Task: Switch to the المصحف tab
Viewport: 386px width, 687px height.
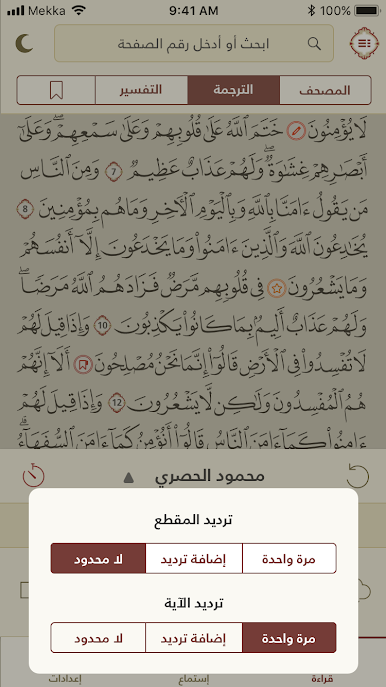Action: [x=325, y=90]
